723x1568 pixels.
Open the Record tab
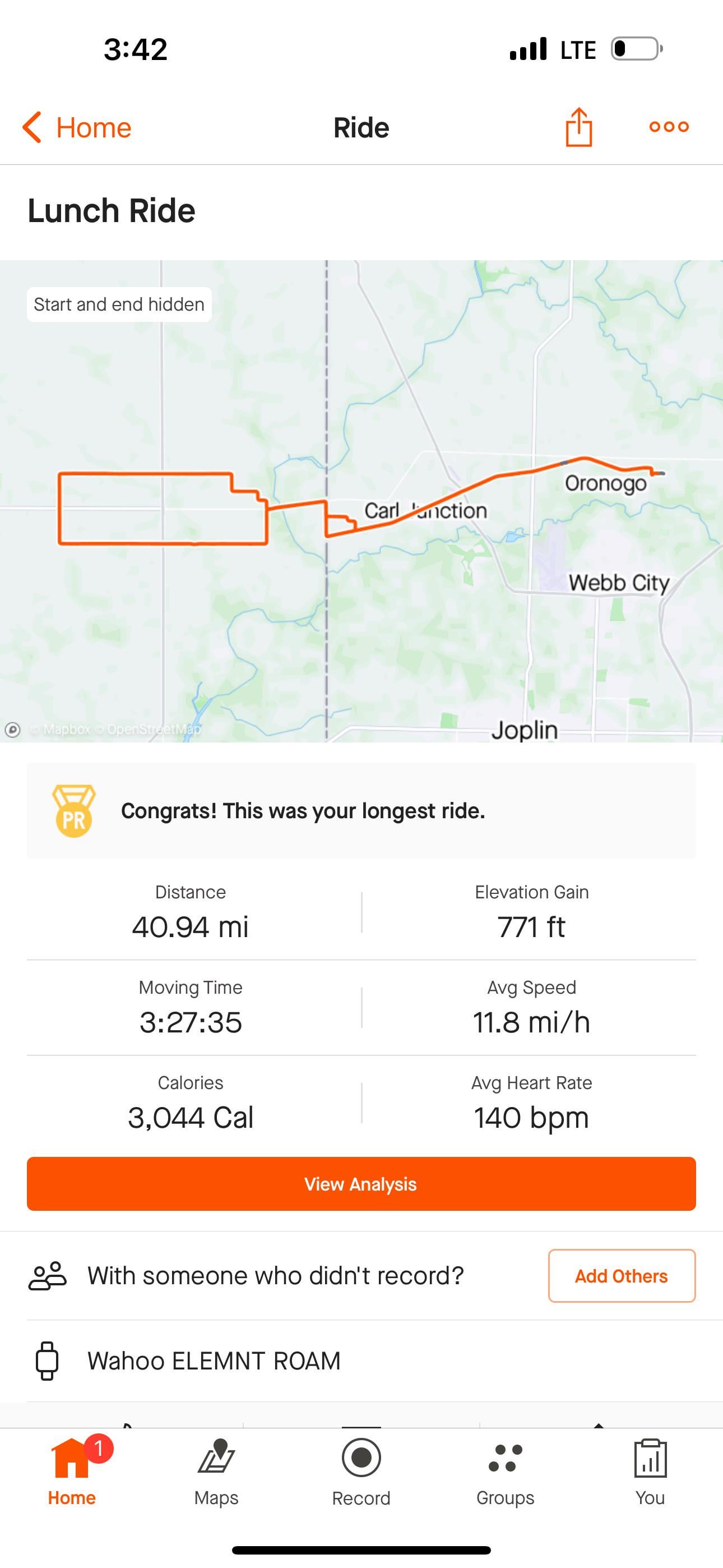(x=361, y=1472)
